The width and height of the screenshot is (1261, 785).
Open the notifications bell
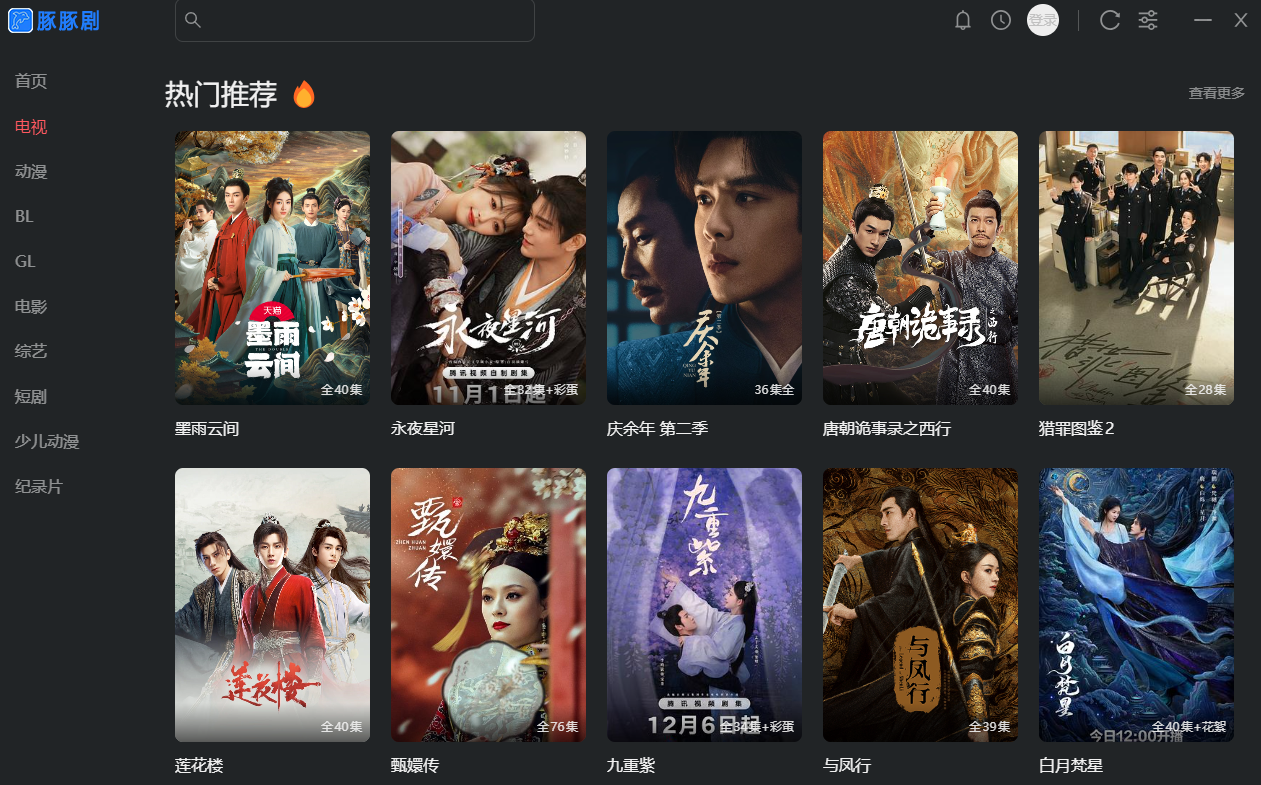[x=963, y=20]
